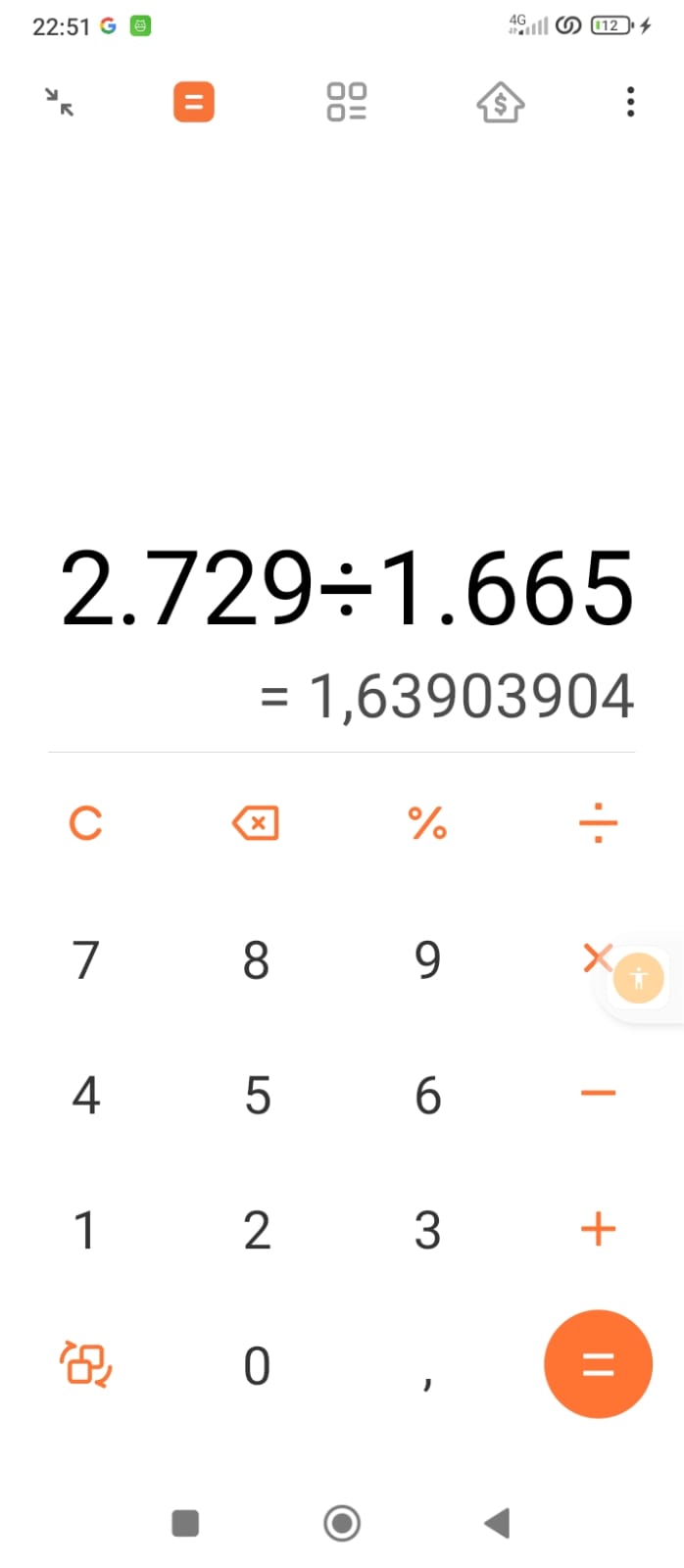Enter digit 7
Image resolution: width=684 pixels, height=1568 pixels.
(x=85, y=959)
